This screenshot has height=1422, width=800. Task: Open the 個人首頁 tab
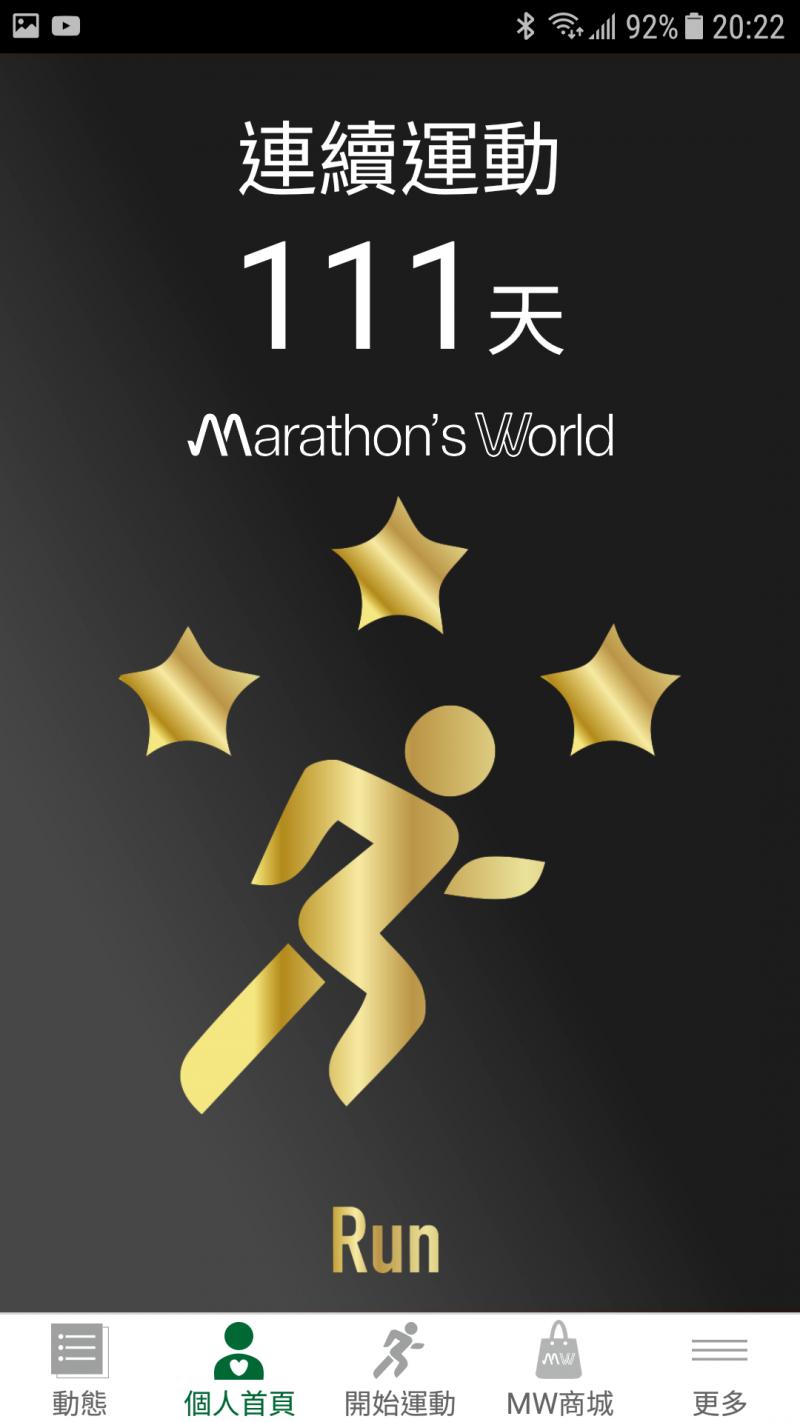(x=239, y=1368)
